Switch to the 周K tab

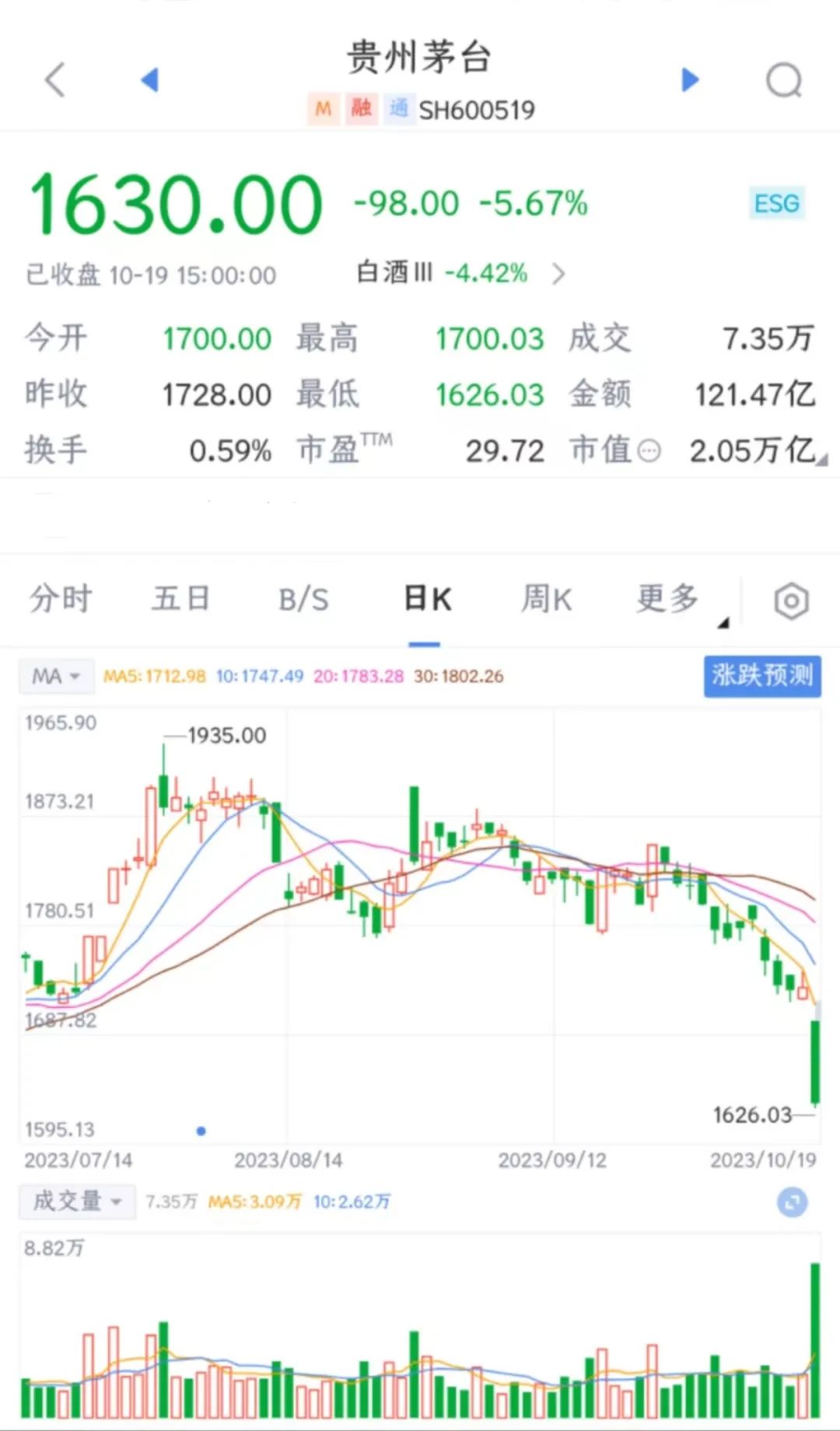(546, 600)
